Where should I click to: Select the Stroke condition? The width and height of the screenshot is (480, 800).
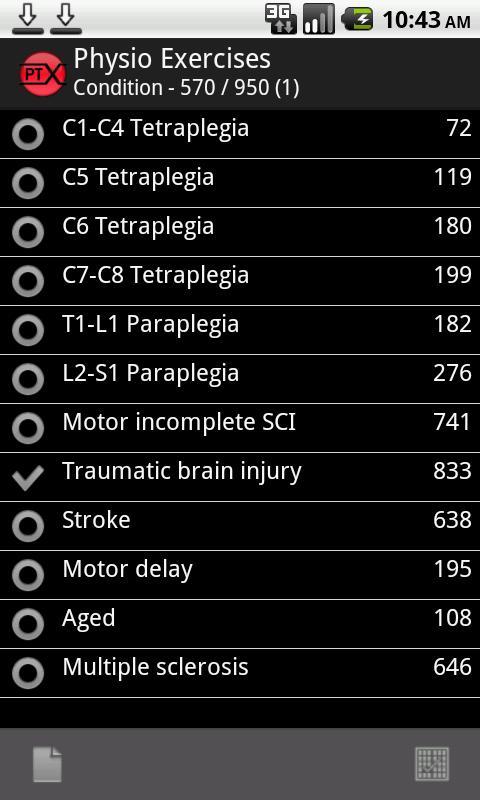tap(240, 526)
